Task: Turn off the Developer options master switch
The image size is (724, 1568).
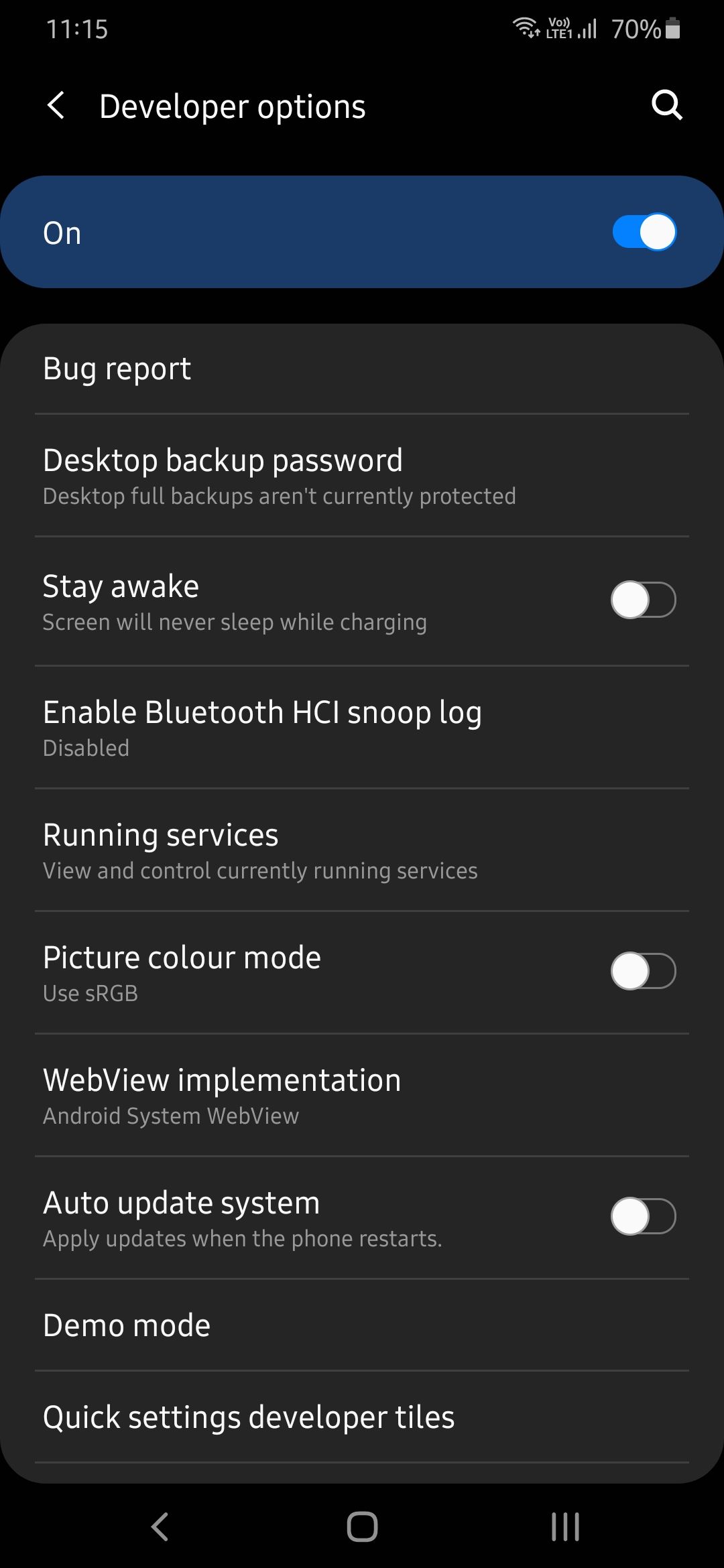Action: (x=644, y=233)
